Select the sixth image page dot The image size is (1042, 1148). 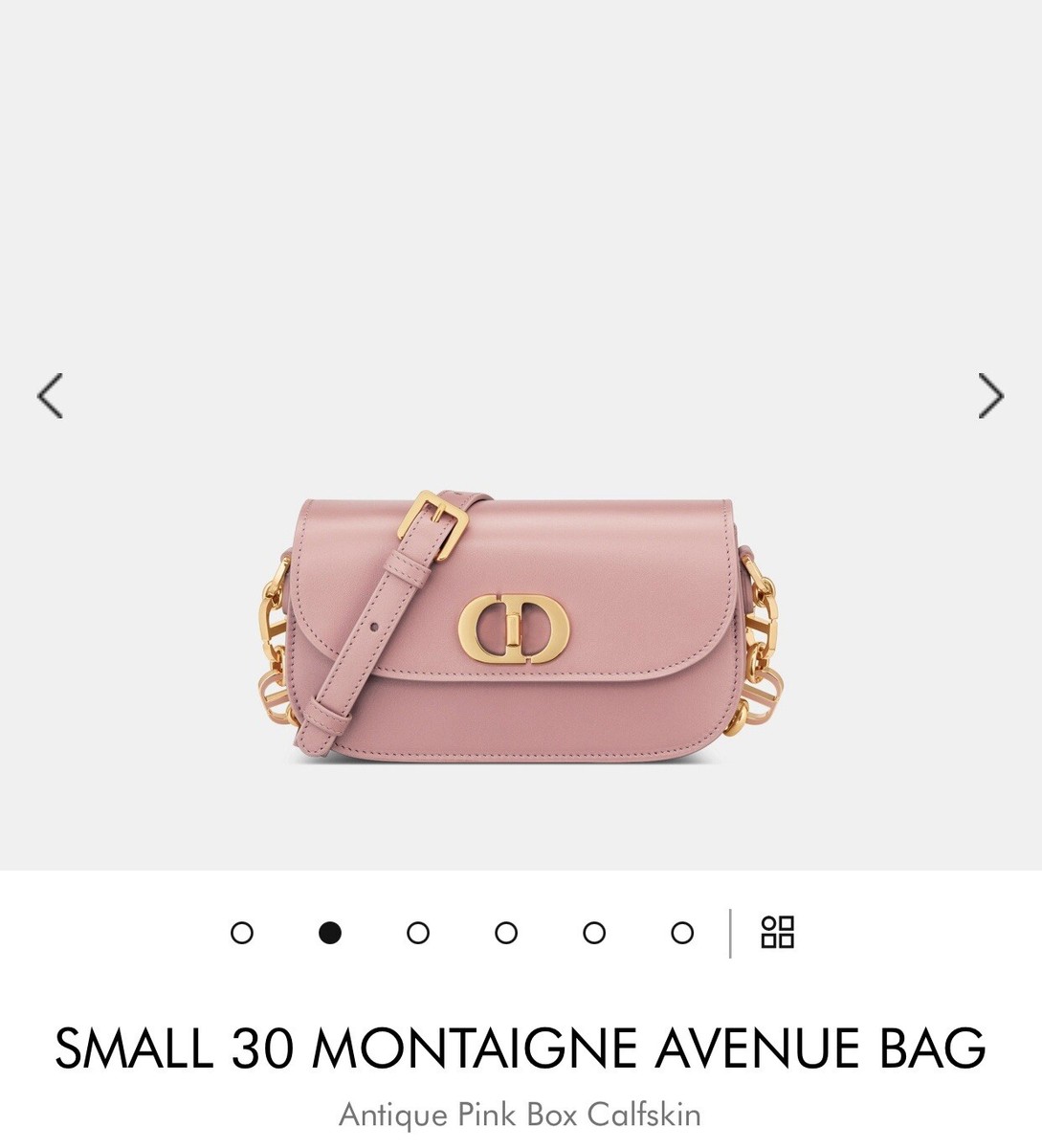682,932
